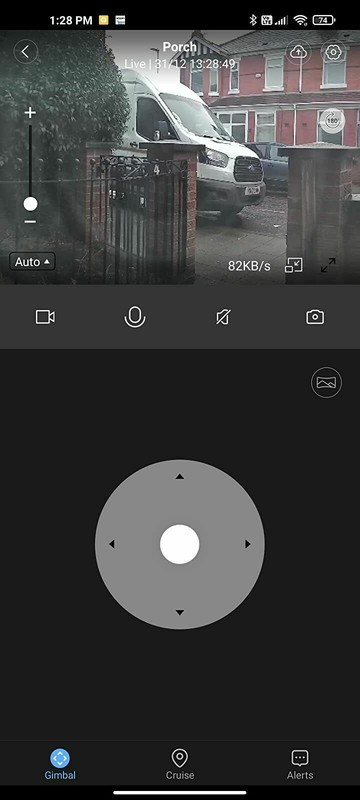Pan camera left with left arrow
The height and width of the screenshot is (800, 360).
click(x=112, y=544)
